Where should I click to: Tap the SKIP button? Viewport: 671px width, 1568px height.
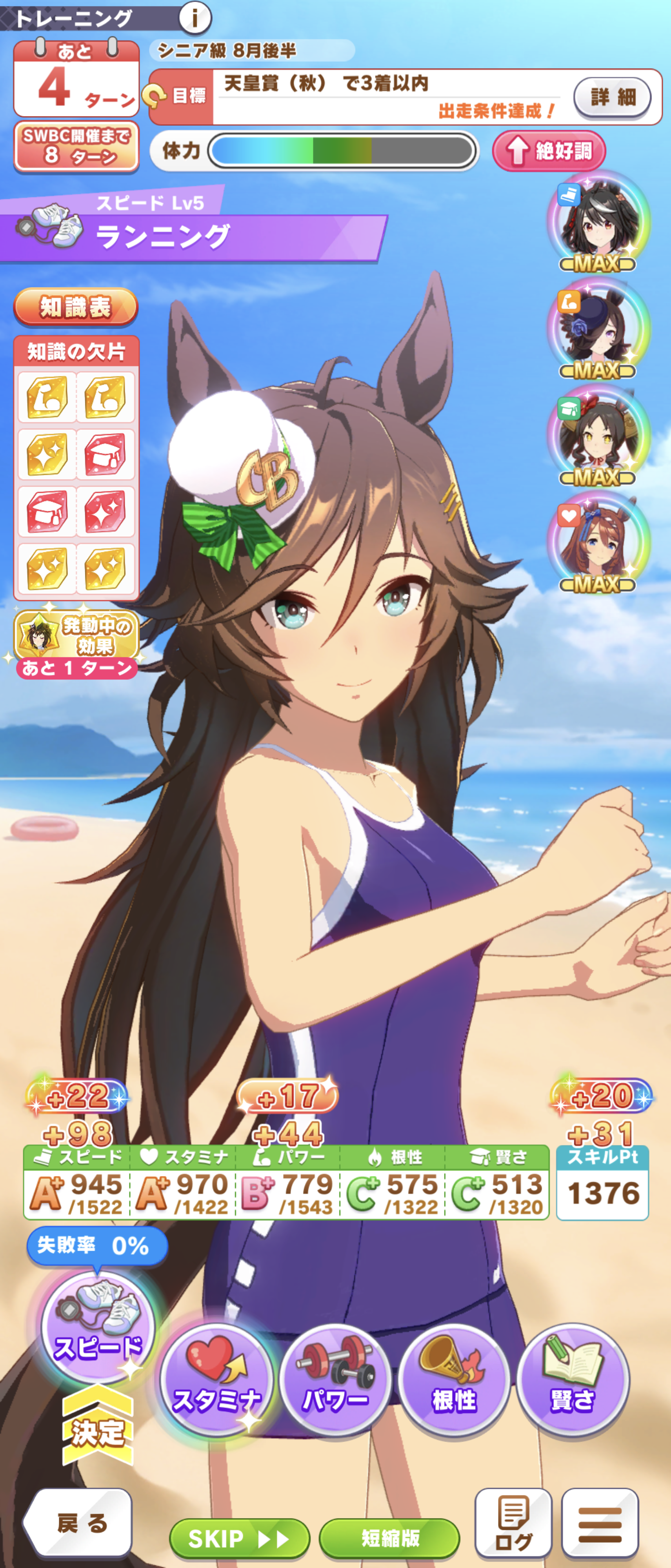(x=238, y=1539)
